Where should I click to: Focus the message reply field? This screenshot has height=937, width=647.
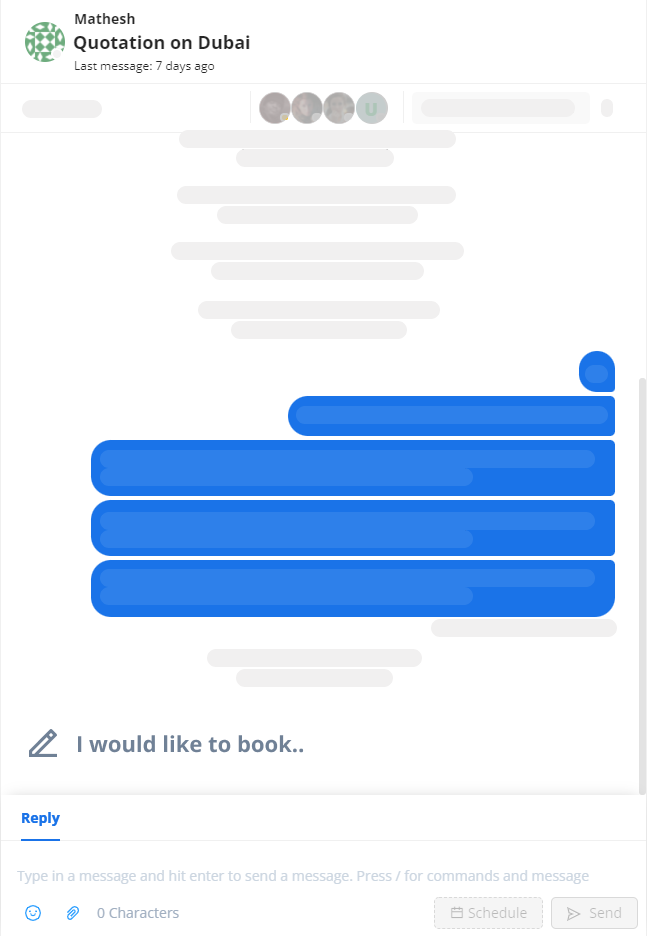point(303,876)
